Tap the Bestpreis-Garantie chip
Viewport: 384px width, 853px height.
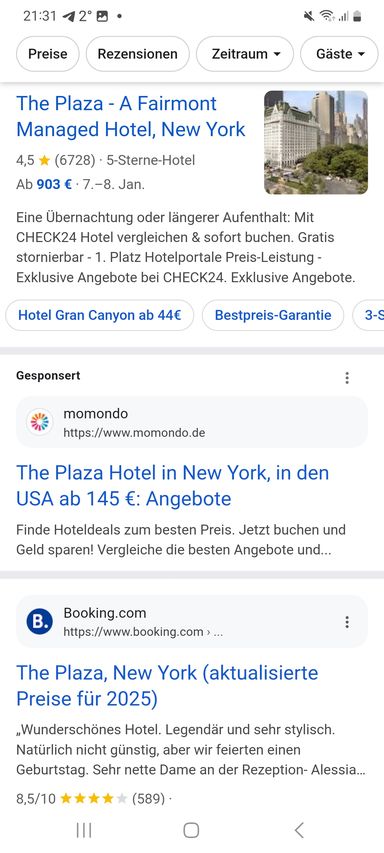coord(273,315)
